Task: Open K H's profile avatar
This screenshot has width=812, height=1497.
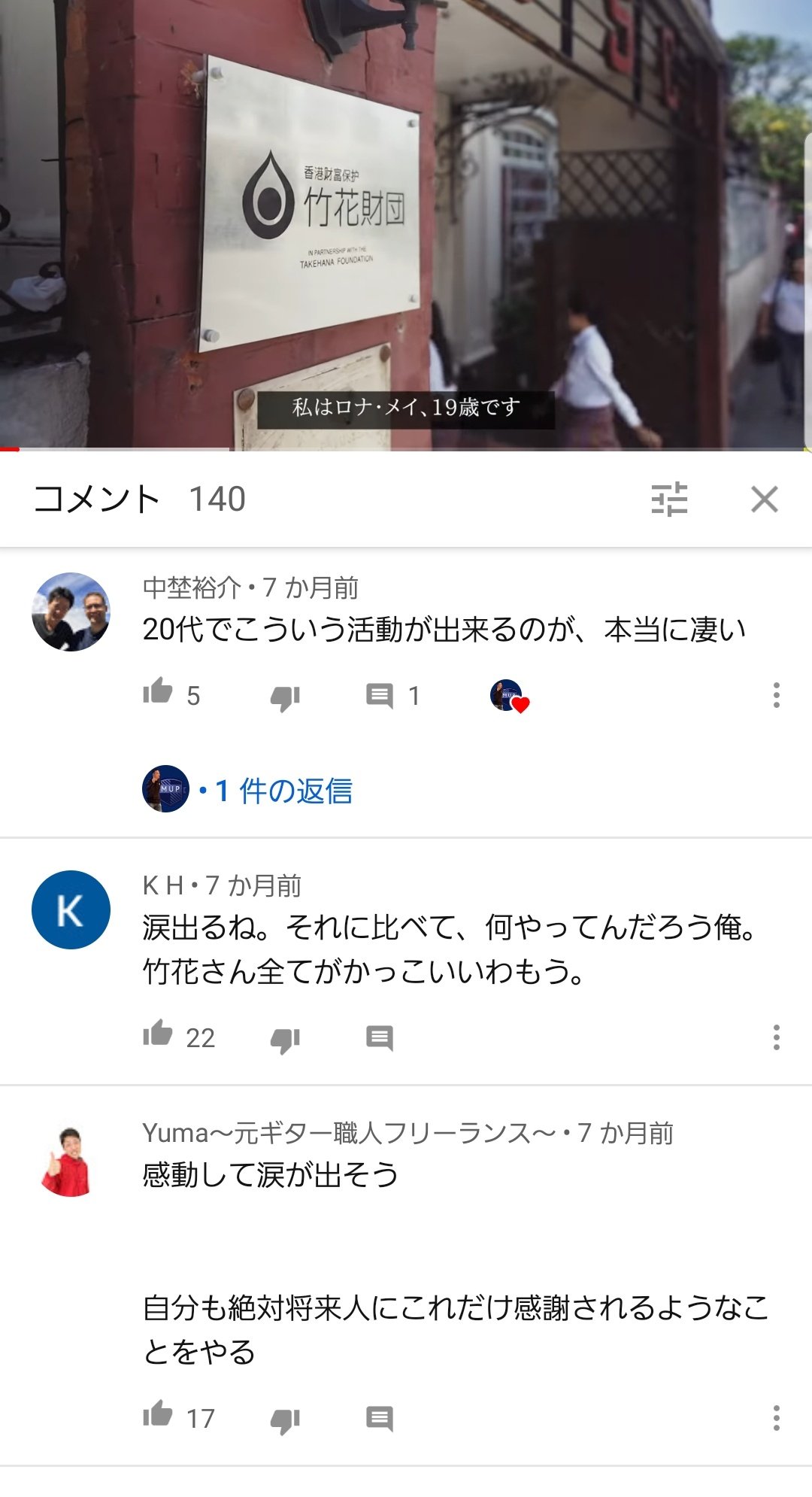Action: click(71, 909)
